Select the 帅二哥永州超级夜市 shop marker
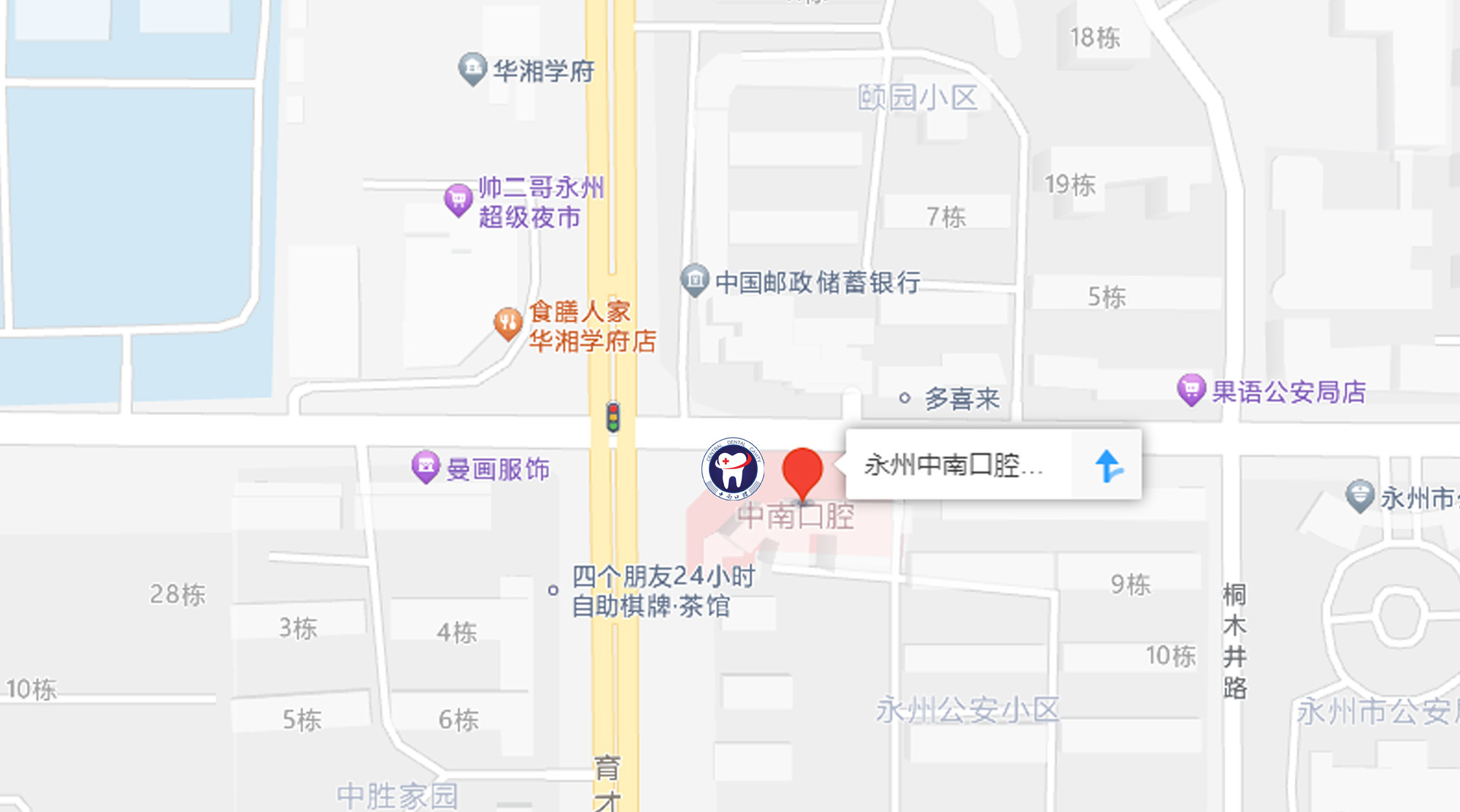 [x=458, y=199]
